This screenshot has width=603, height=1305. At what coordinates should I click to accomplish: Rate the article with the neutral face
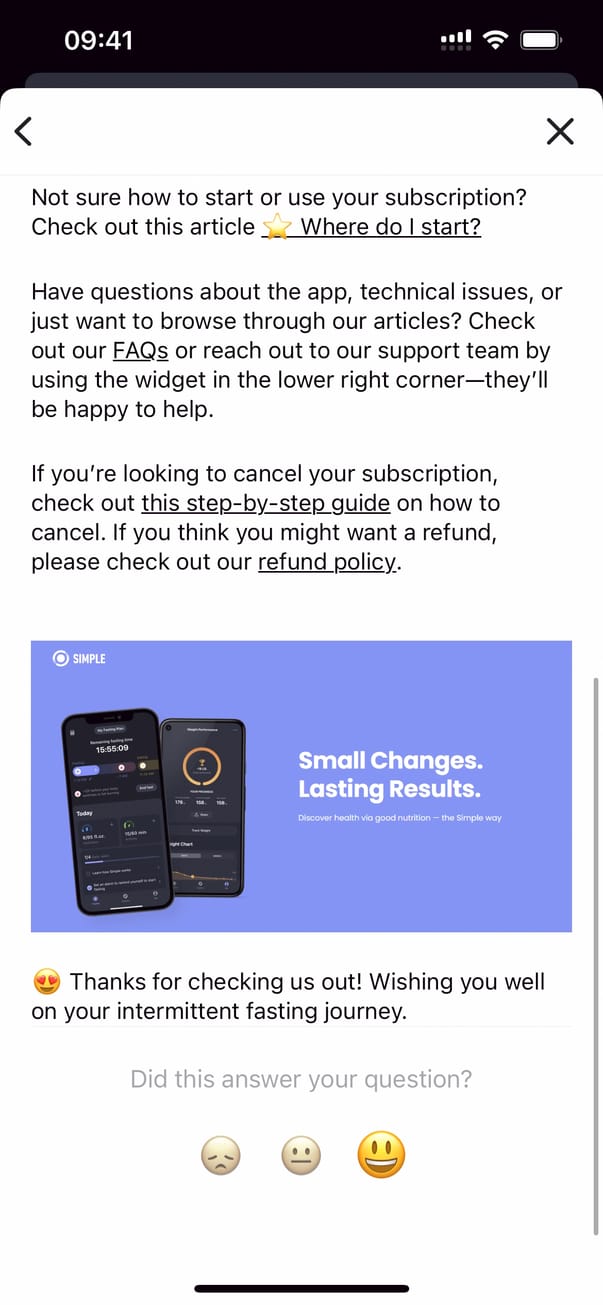[x=300, y=1156]
